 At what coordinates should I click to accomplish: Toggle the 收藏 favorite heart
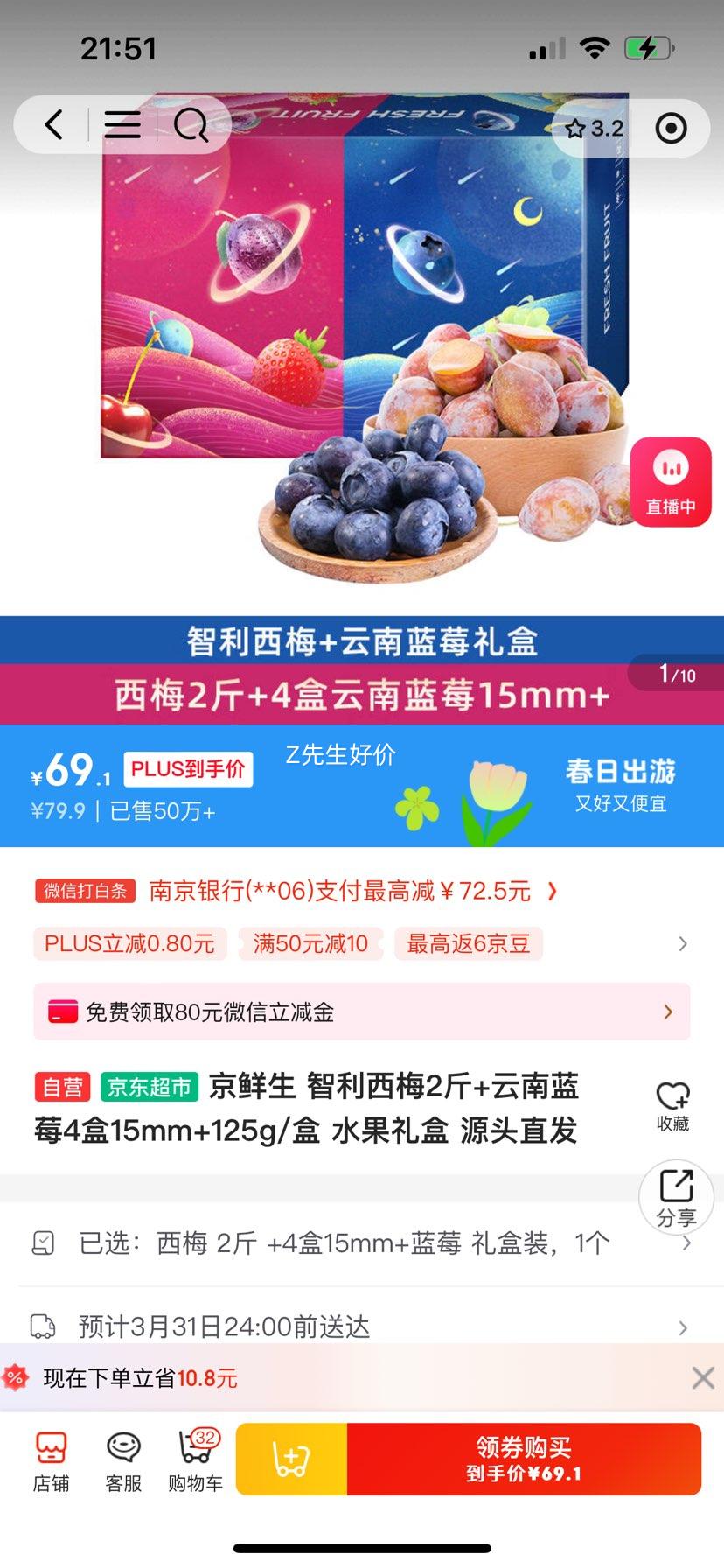(x=672, y=1104)
